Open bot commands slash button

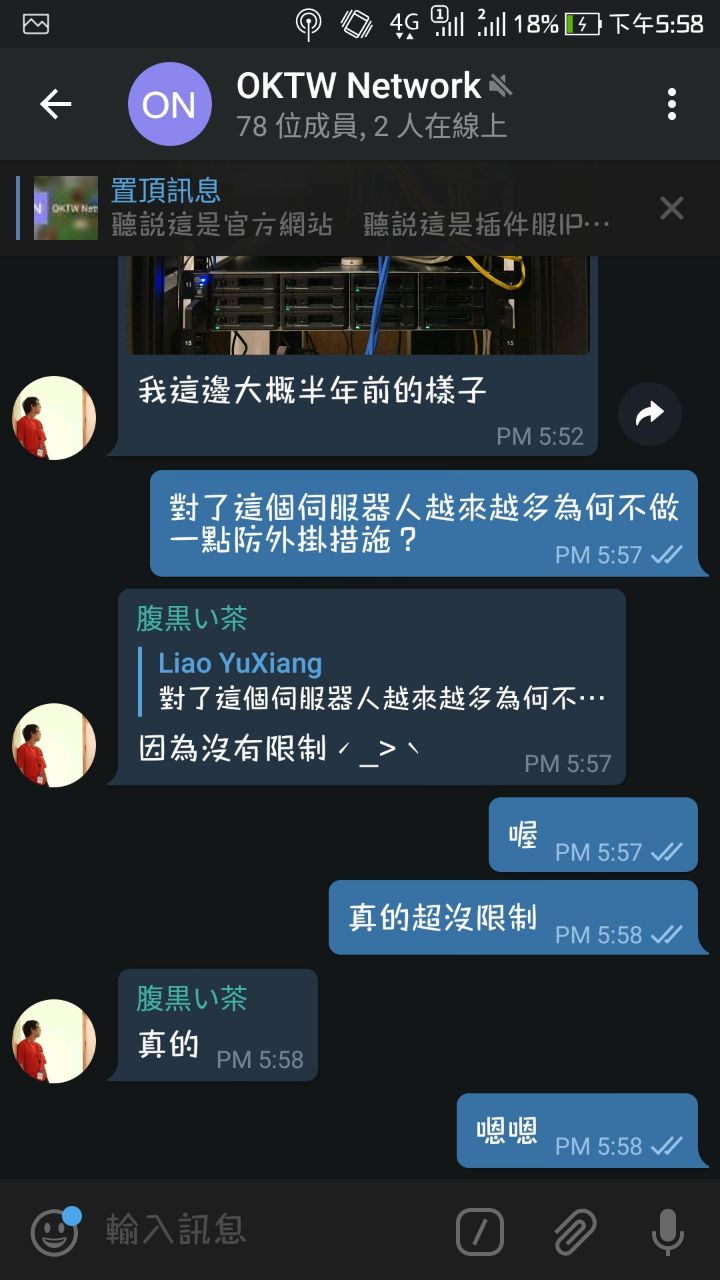click(480, 1231)
